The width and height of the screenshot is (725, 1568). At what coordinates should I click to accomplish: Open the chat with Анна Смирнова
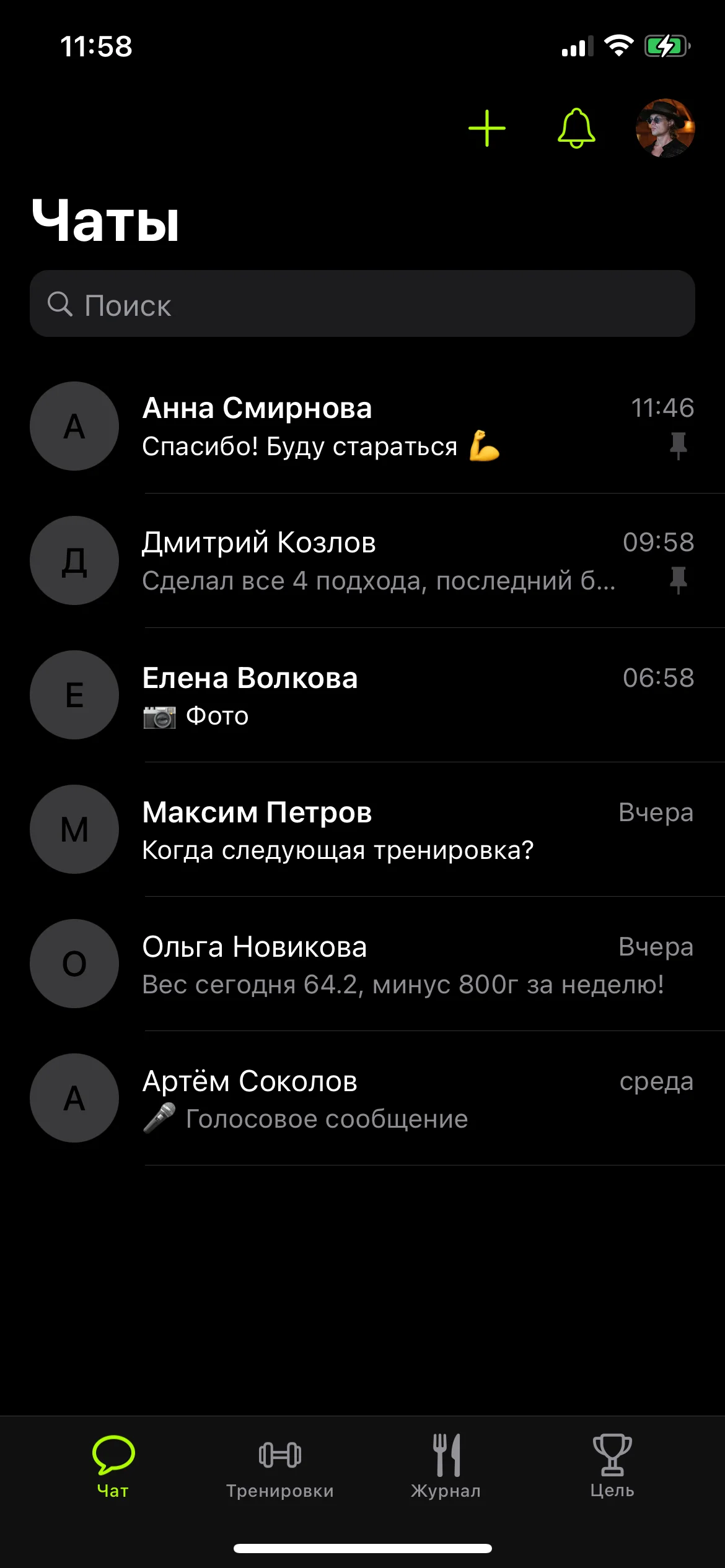[362, 427]
